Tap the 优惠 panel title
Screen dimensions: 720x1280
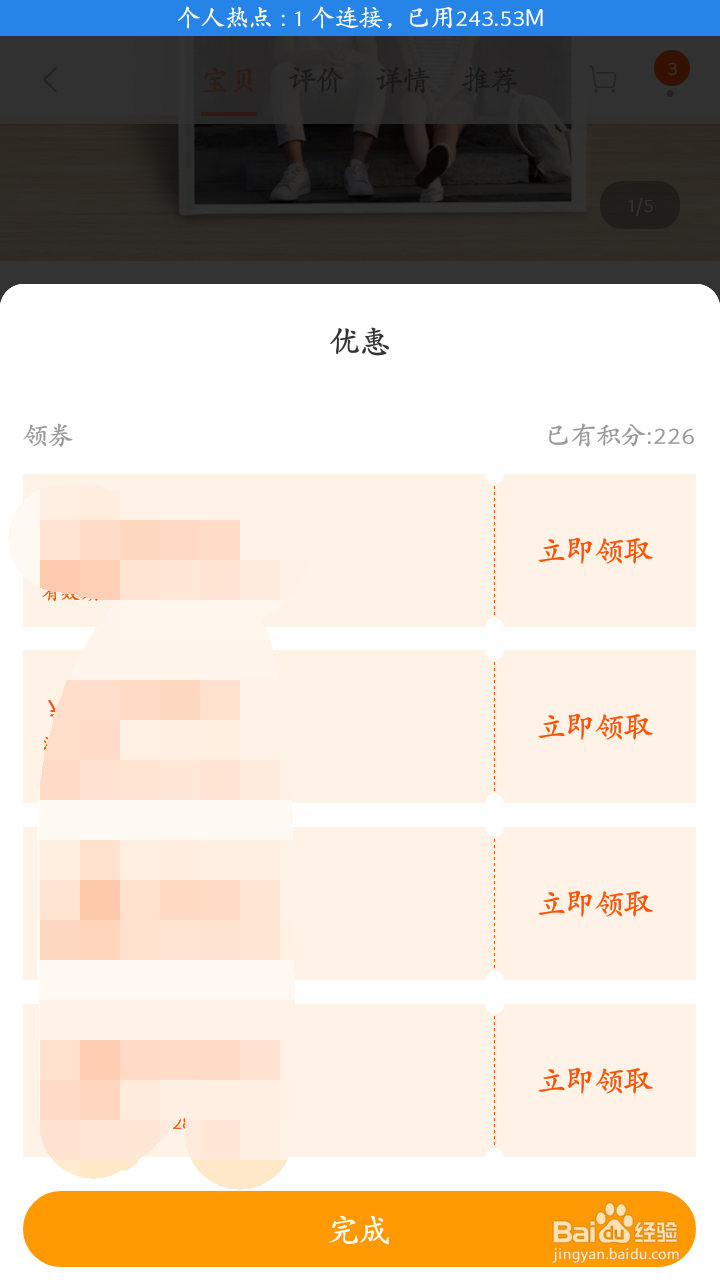(x=360, y=343)
